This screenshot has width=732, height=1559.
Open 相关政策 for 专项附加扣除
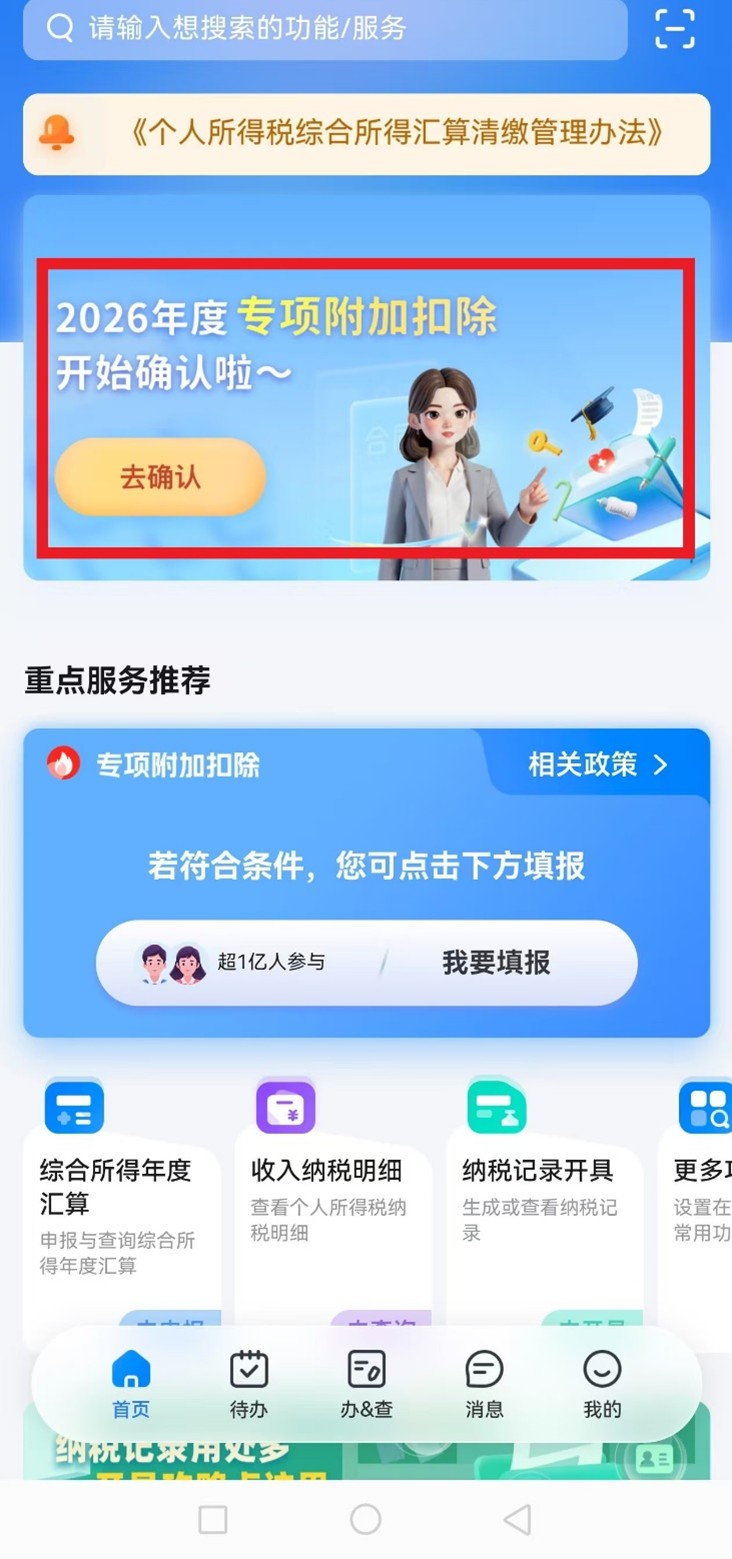click(x=598, y=765)
